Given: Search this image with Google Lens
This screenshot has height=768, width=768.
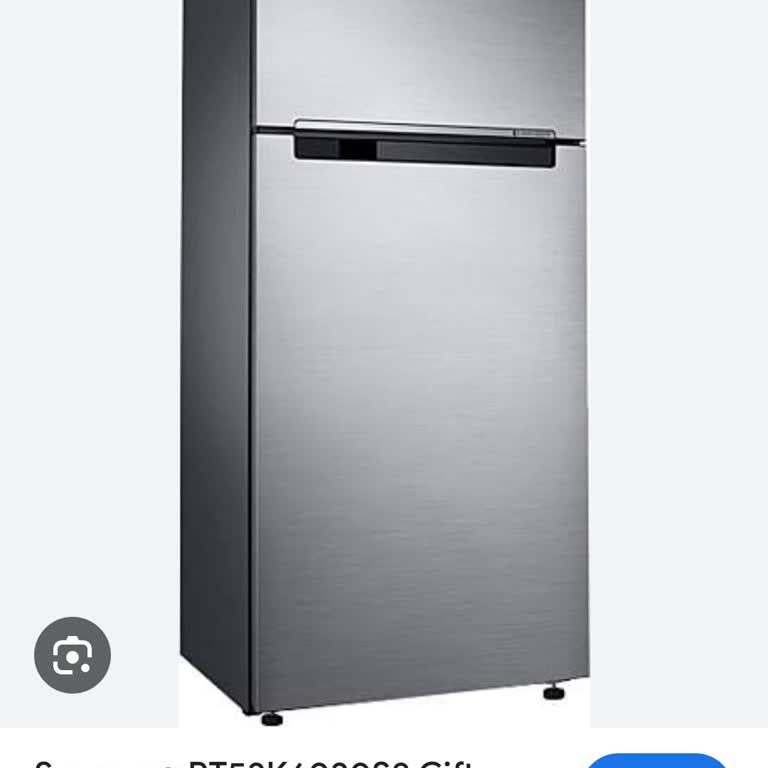Looking at the screenshot, I should click(72, 655).
